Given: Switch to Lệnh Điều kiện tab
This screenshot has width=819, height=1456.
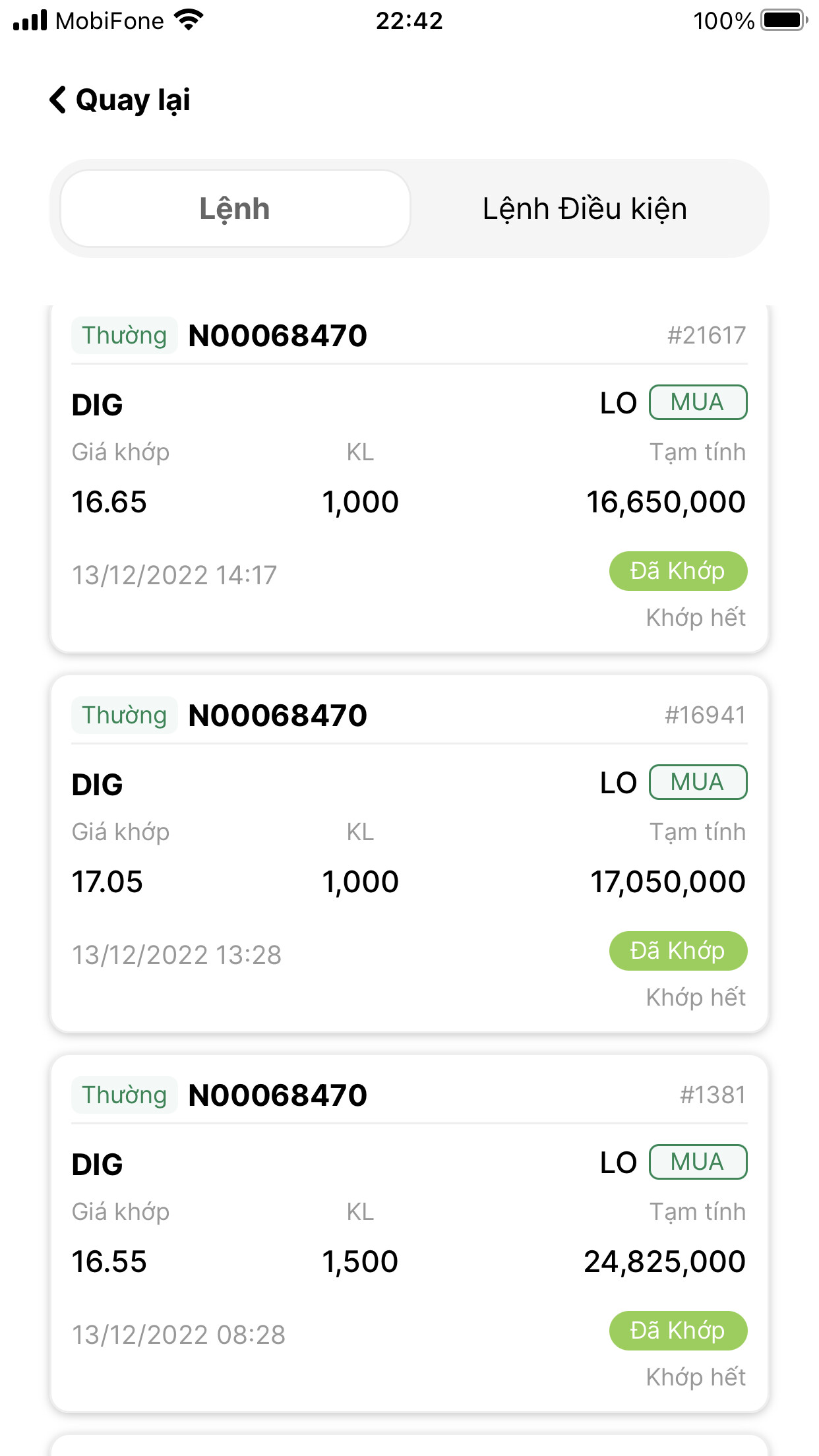Looking at the screenshot, I should pyautogui.click(x=584, y=209).
